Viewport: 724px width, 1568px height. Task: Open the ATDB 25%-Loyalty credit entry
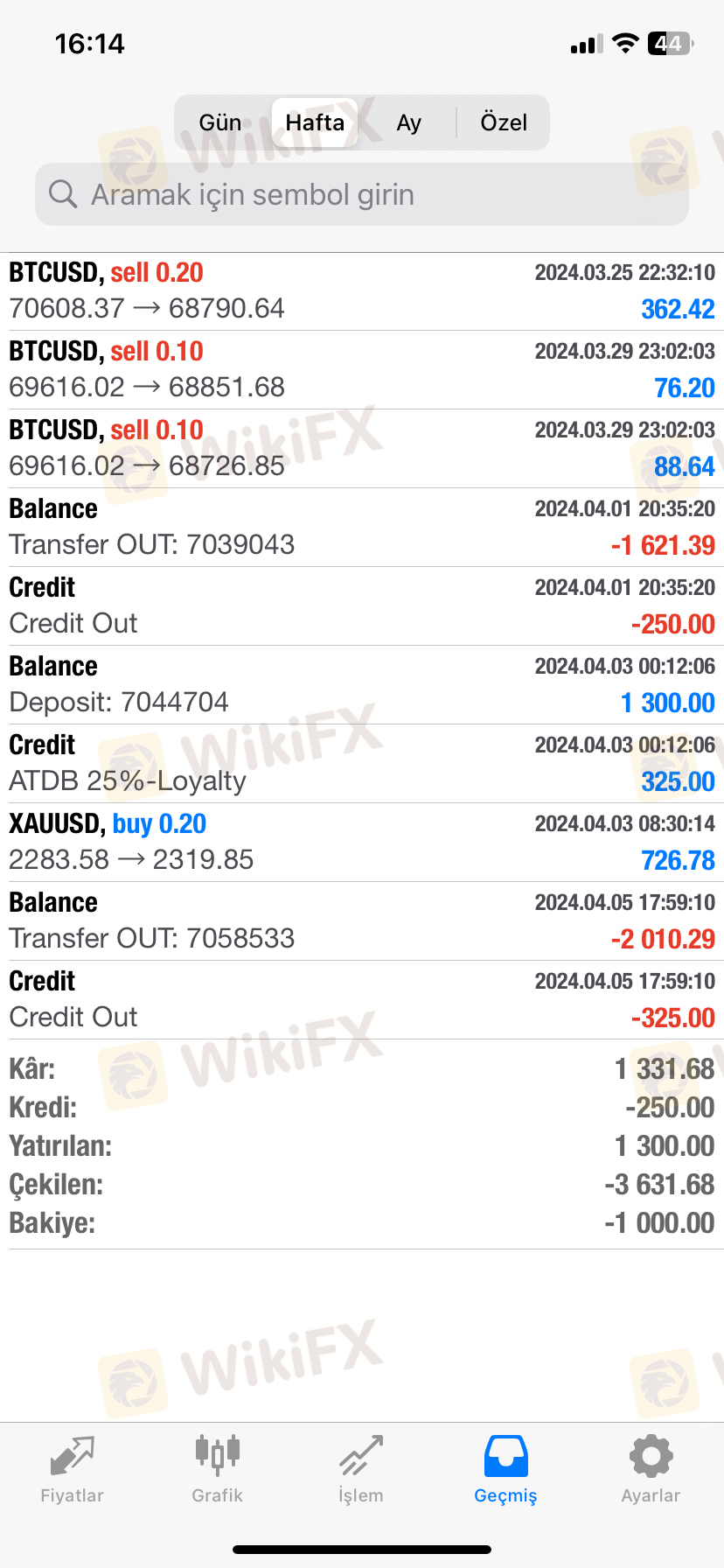362,764
